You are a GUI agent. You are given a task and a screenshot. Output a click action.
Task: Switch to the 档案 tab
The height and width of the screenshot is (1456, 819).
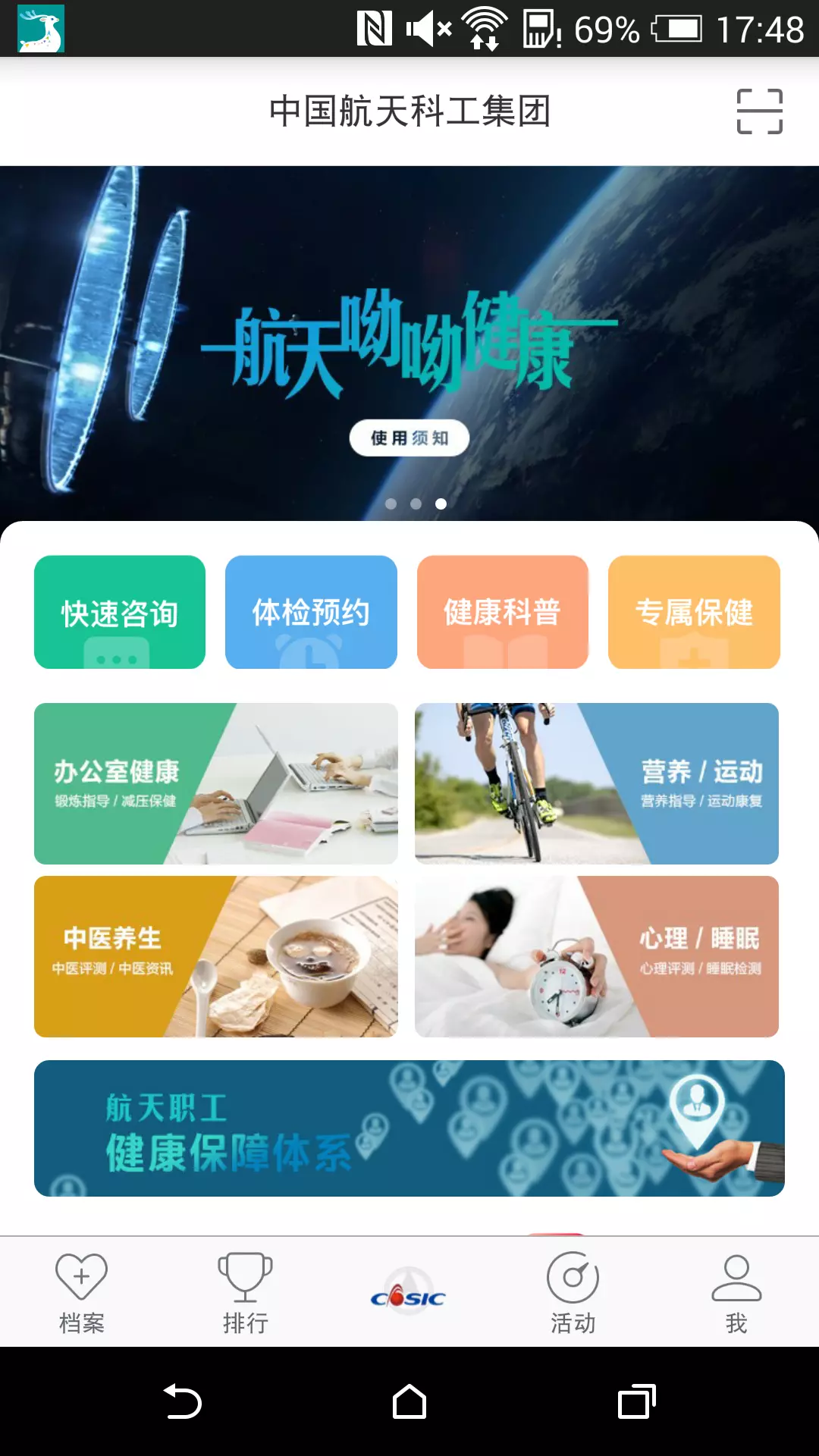(x=82, y=1293)
